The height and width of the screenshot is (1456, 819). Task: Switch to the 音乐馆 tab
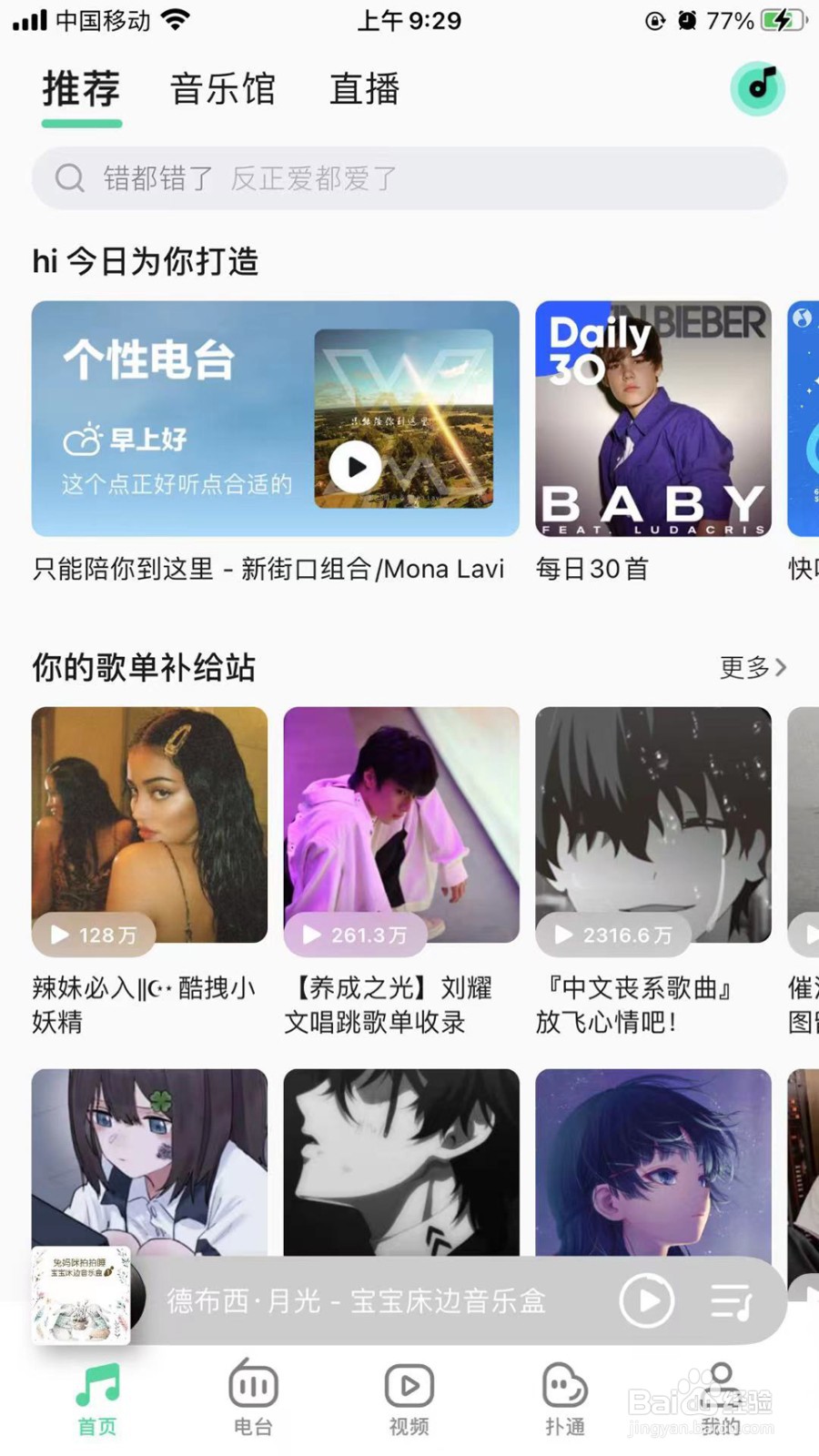coord(223,89)
